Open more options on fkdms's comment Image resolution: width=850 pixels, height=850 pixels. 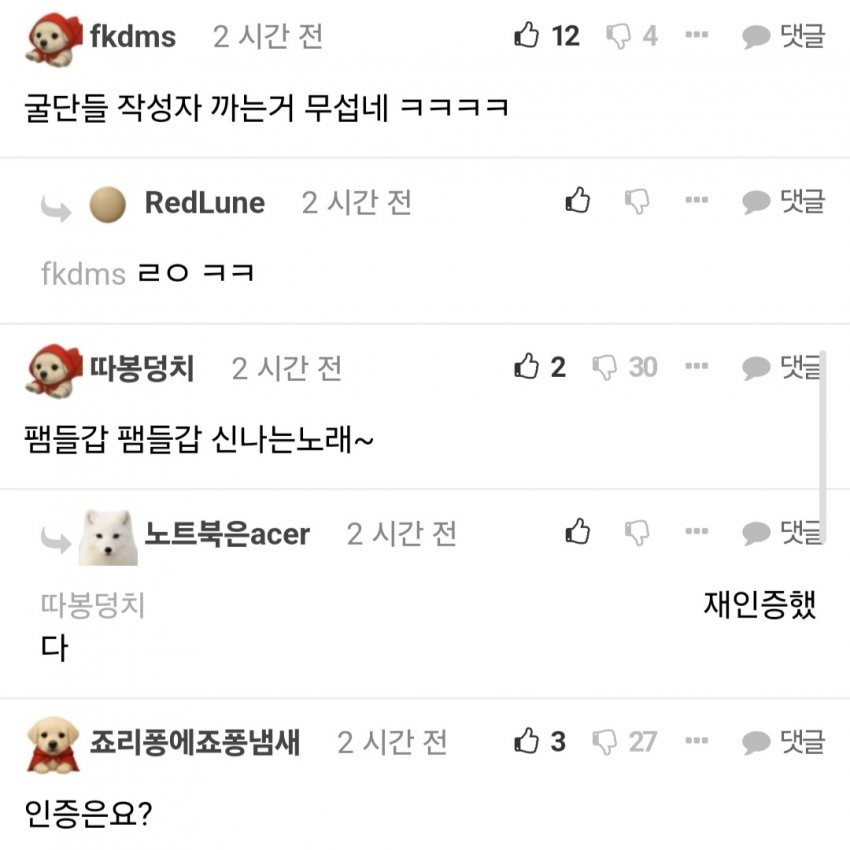pyautogui.click(x=697, y=37)
